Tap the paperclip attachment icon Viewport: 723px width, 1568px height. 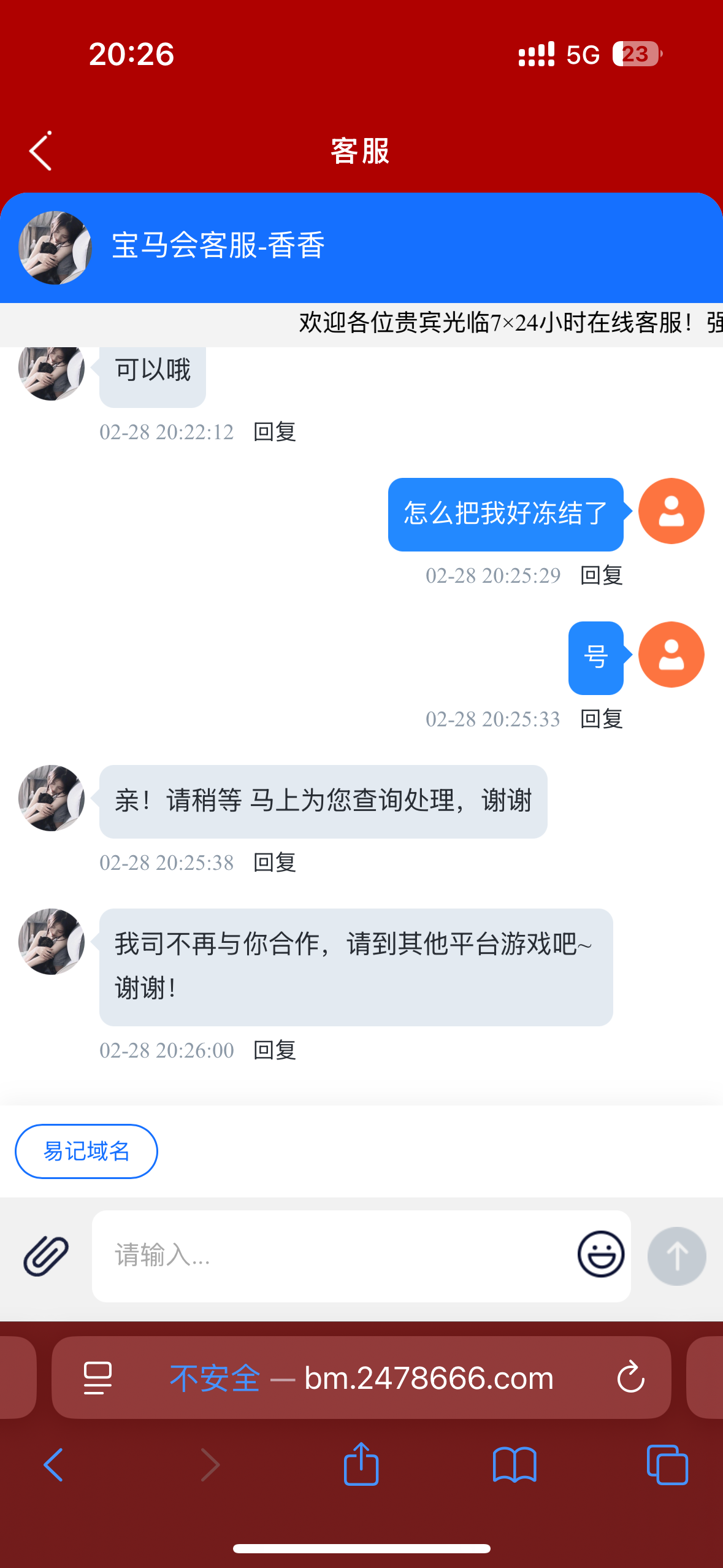pos(46,1255)
